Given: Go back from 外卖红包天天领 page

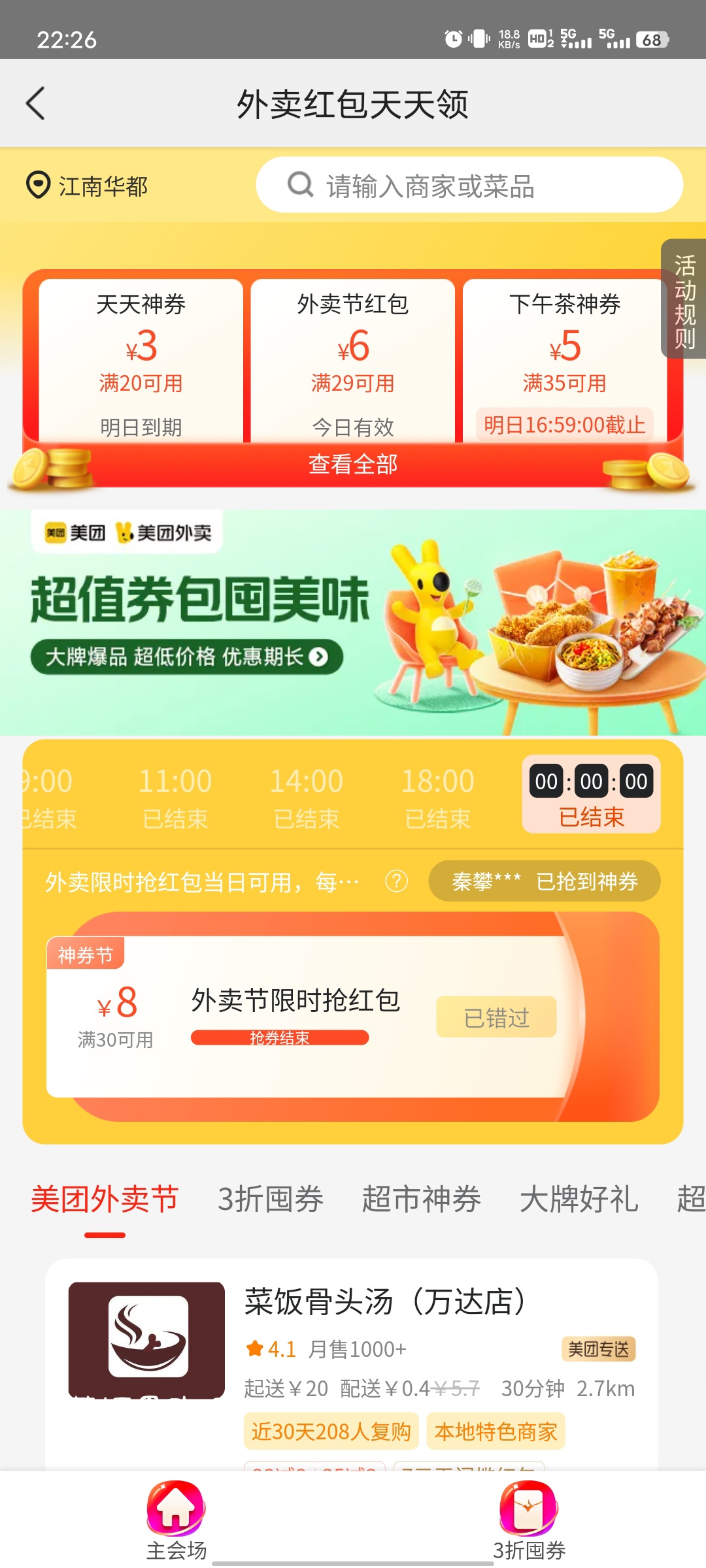Looking at the screenshot, I should (36, 103).
